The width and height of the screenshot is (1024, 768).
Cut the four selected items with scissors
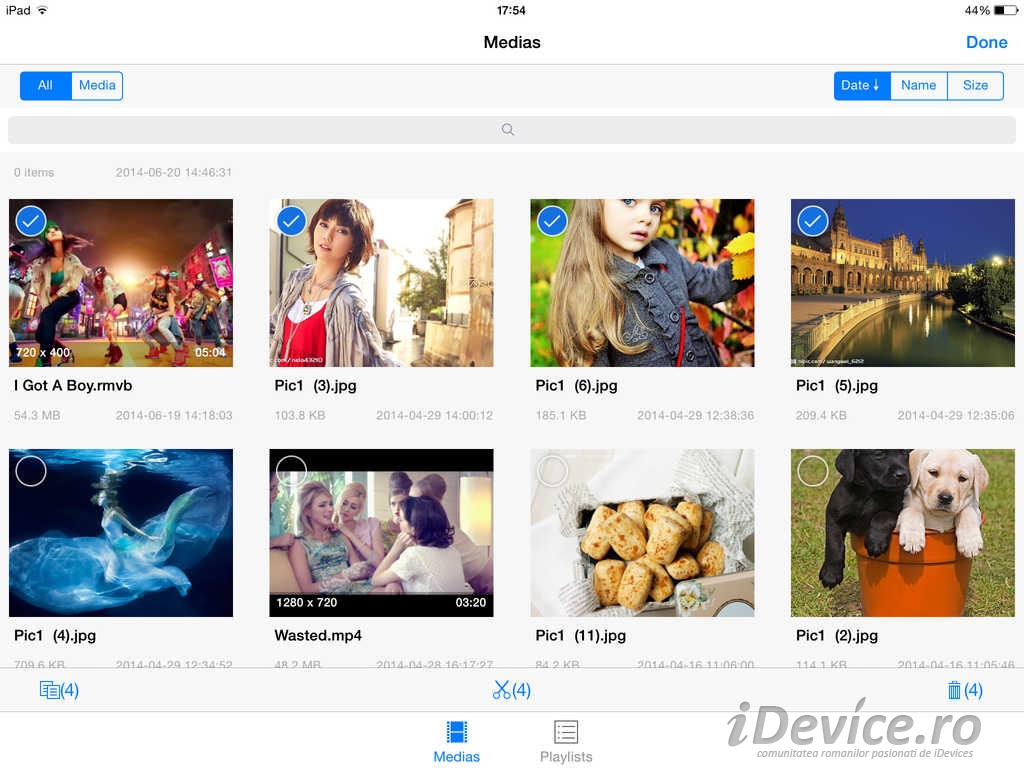pos(511,690)
